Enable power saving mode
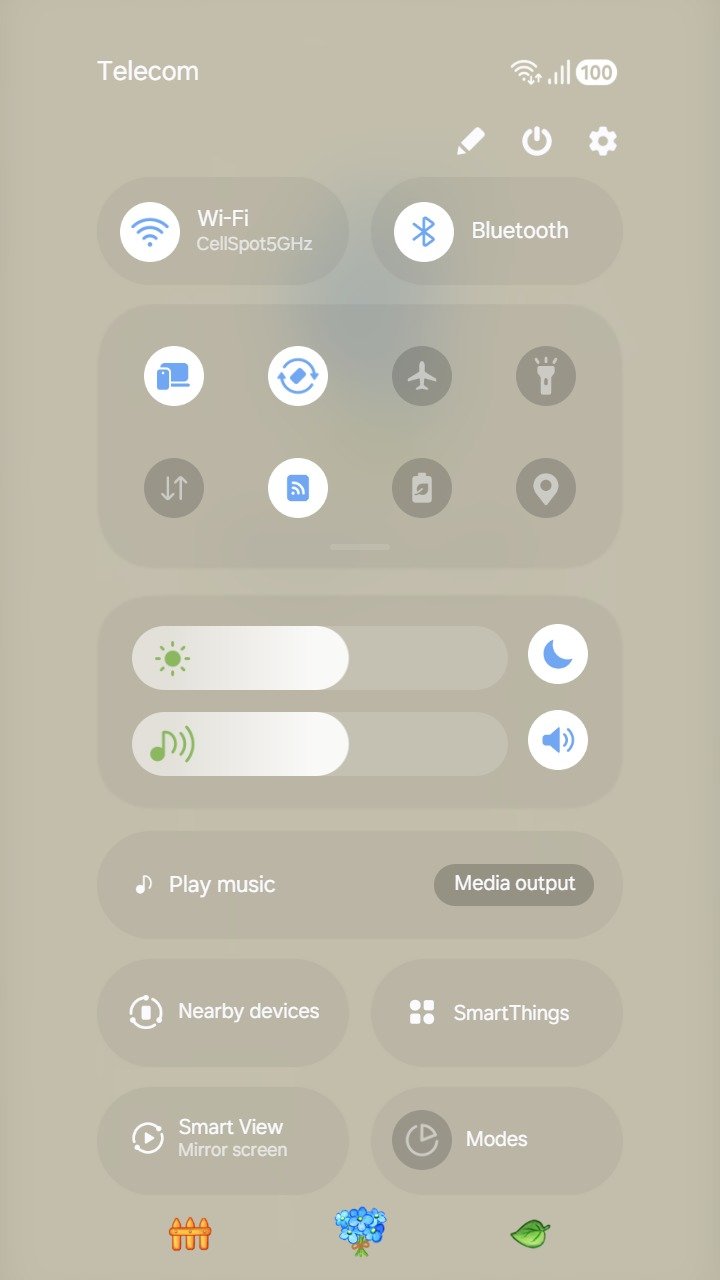Image resolution: width=720 pixels, height=1280 pixels. pyautogui.click(x=422, y=488)
